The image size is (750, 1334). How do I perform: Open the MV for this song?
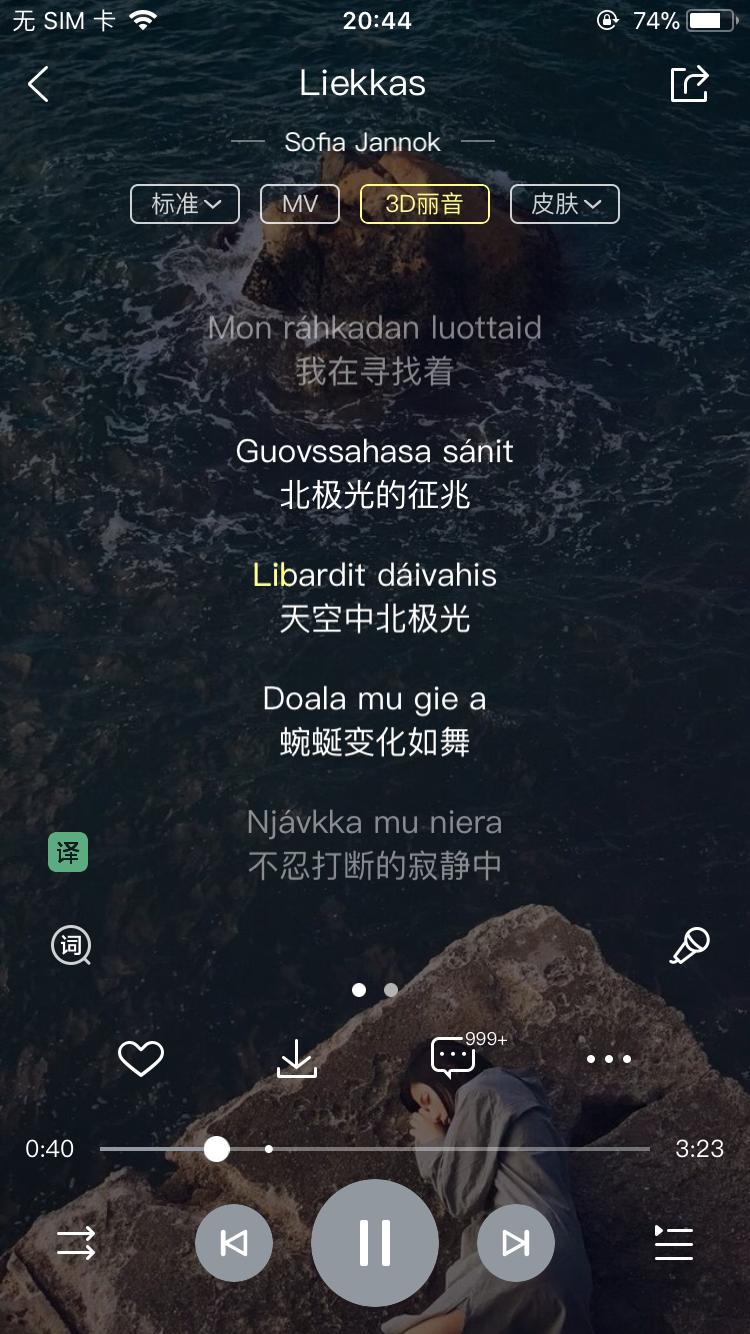coord(299,203)
